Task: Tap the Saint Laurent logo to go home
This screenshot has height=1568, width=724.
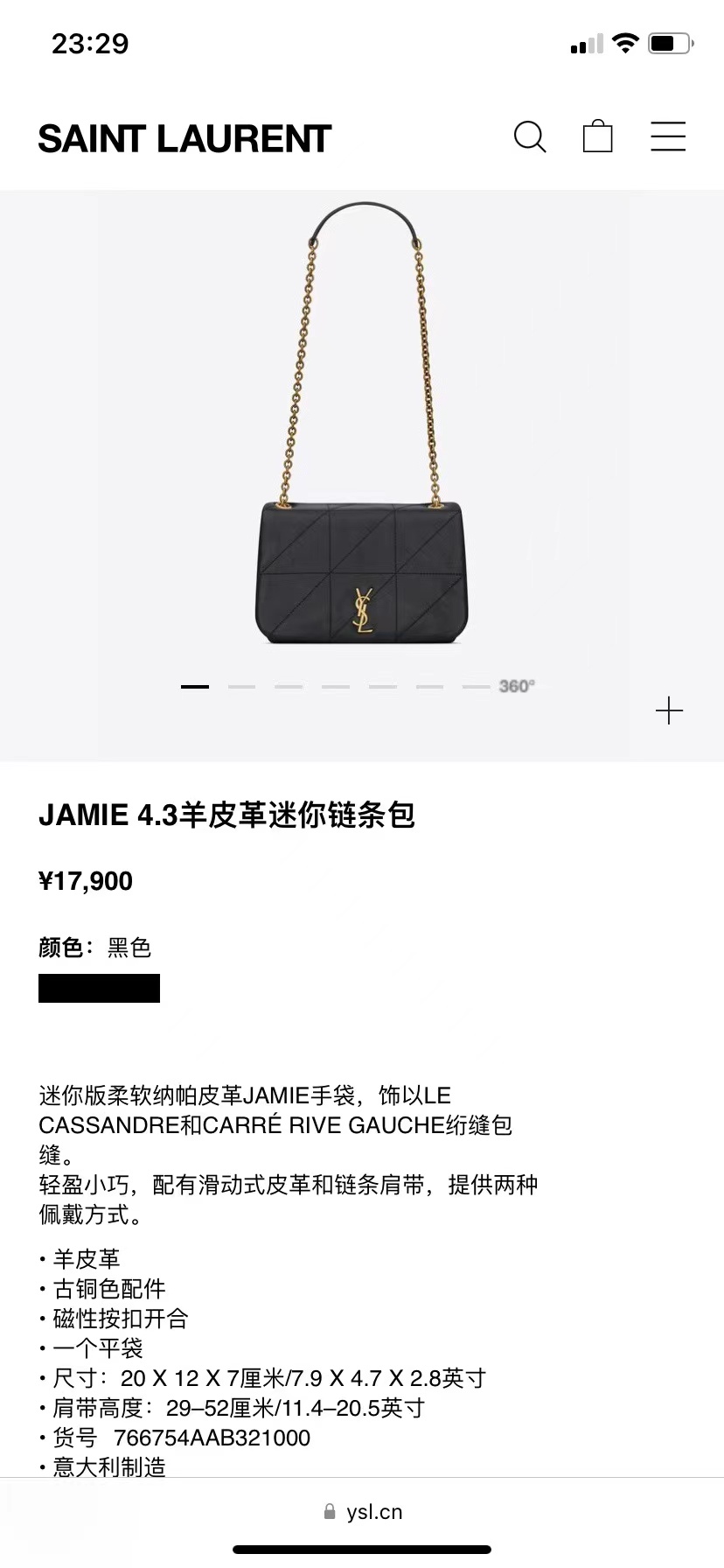Action: [x=184, y=138]
